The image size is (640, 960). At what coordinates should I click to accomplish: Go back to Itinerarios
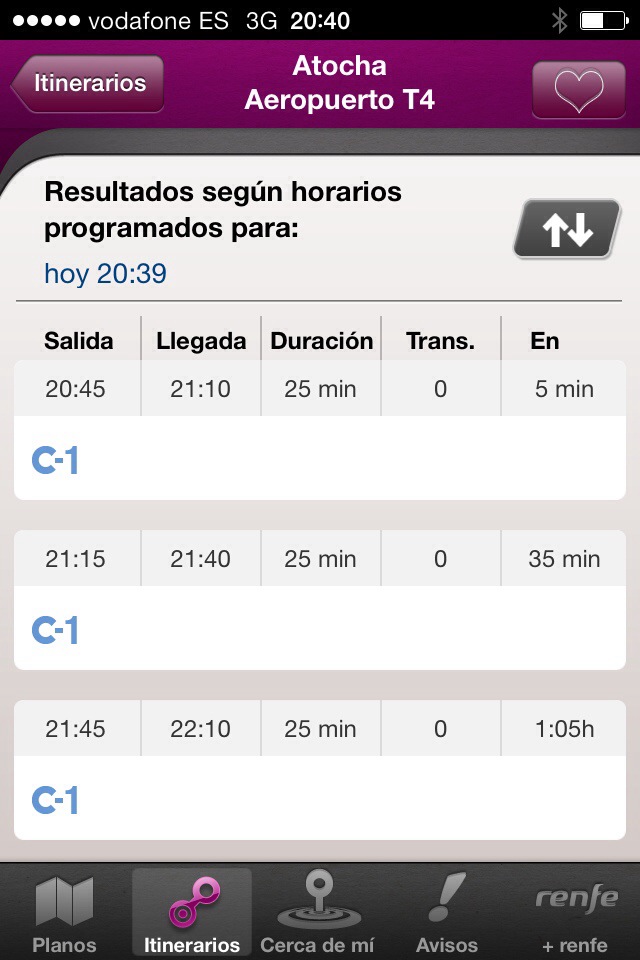[88, 84]
